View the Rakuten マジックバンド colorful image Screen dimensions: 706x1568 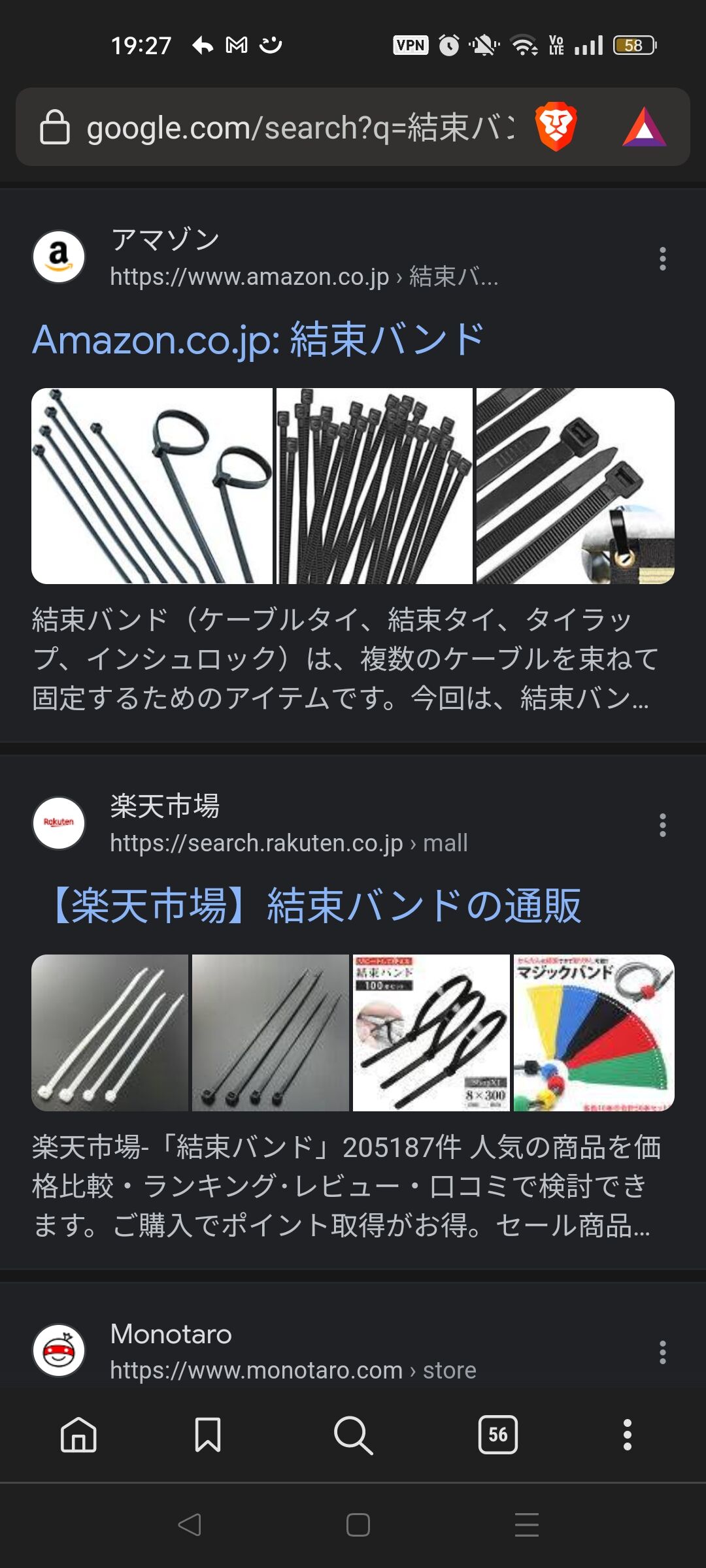pos(594,1033)
